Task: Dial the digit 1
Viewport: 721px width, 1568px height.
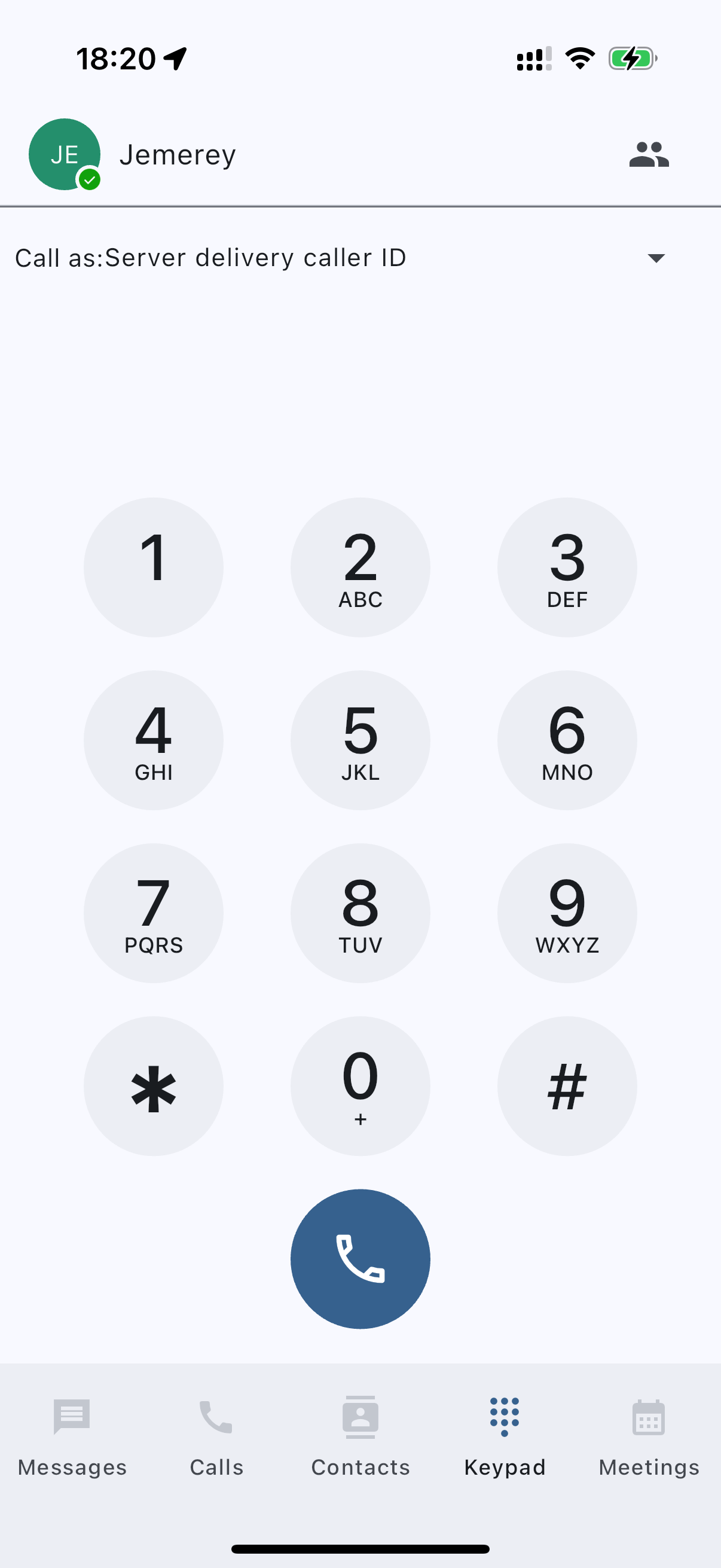Action: point(153,568)
